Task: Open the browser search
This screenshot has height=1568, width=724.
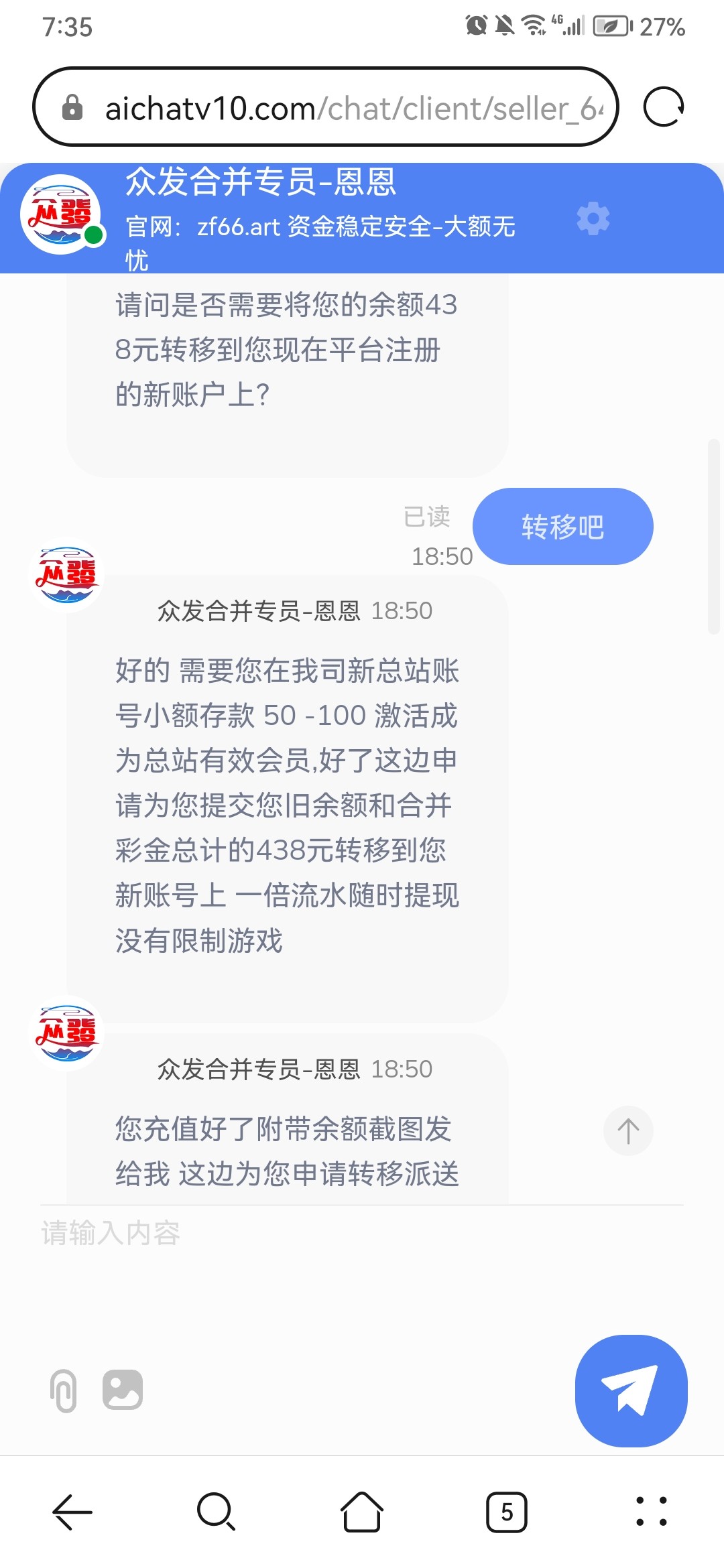Action: point(217,1512)
